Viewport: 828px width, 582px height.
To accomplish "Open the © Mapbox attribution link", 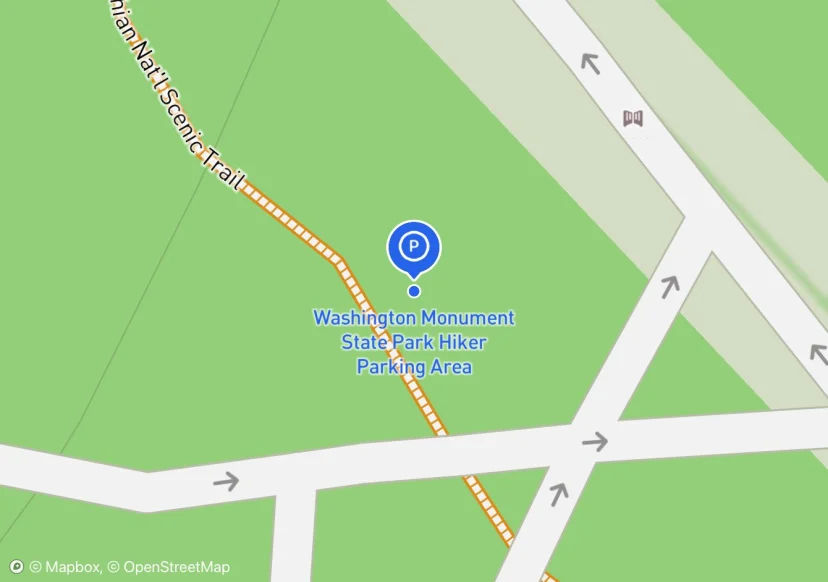I will (64, 567).
